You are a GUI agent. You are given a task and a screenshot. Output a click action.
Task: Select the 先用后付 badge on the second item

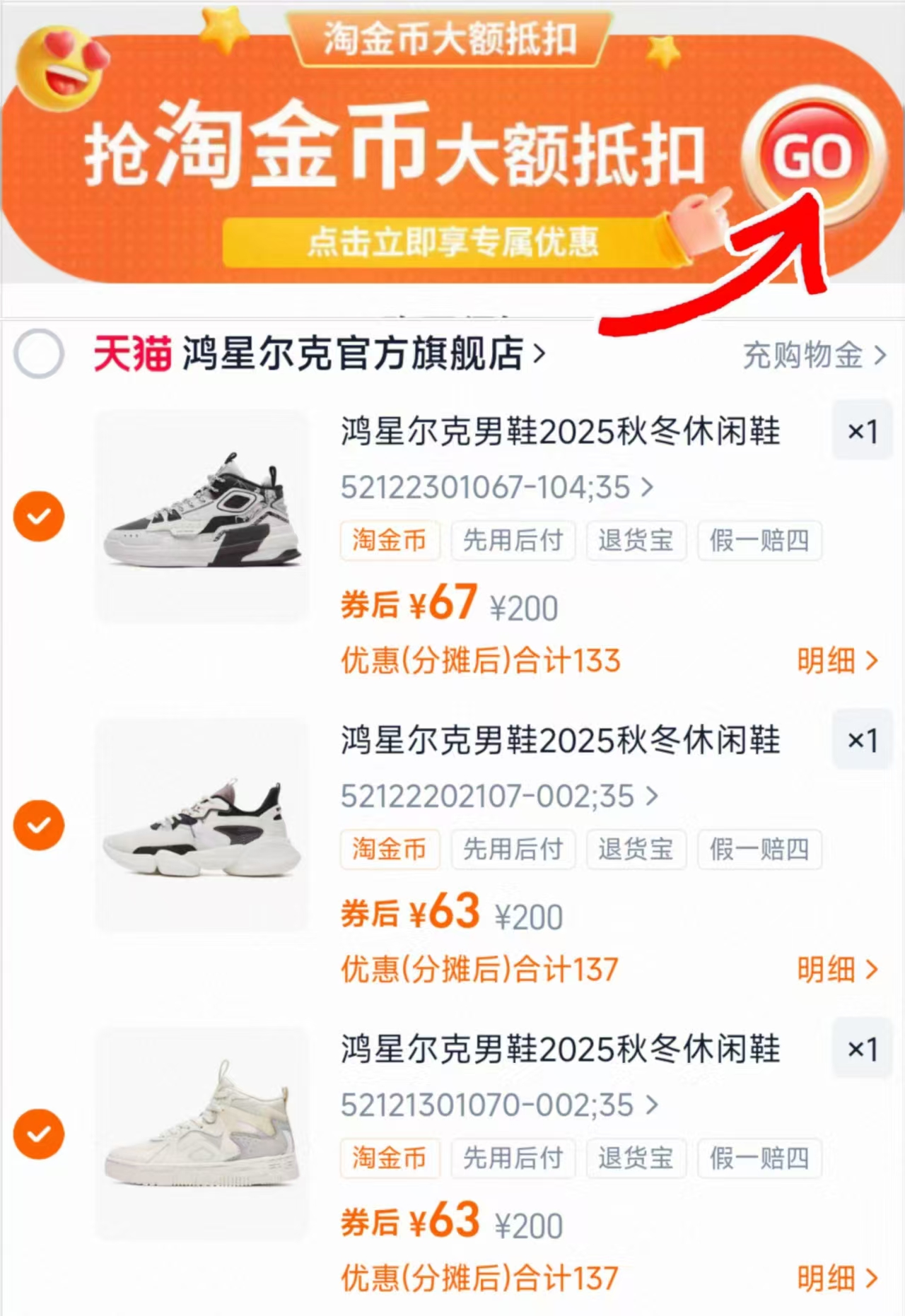click(513, 850)
